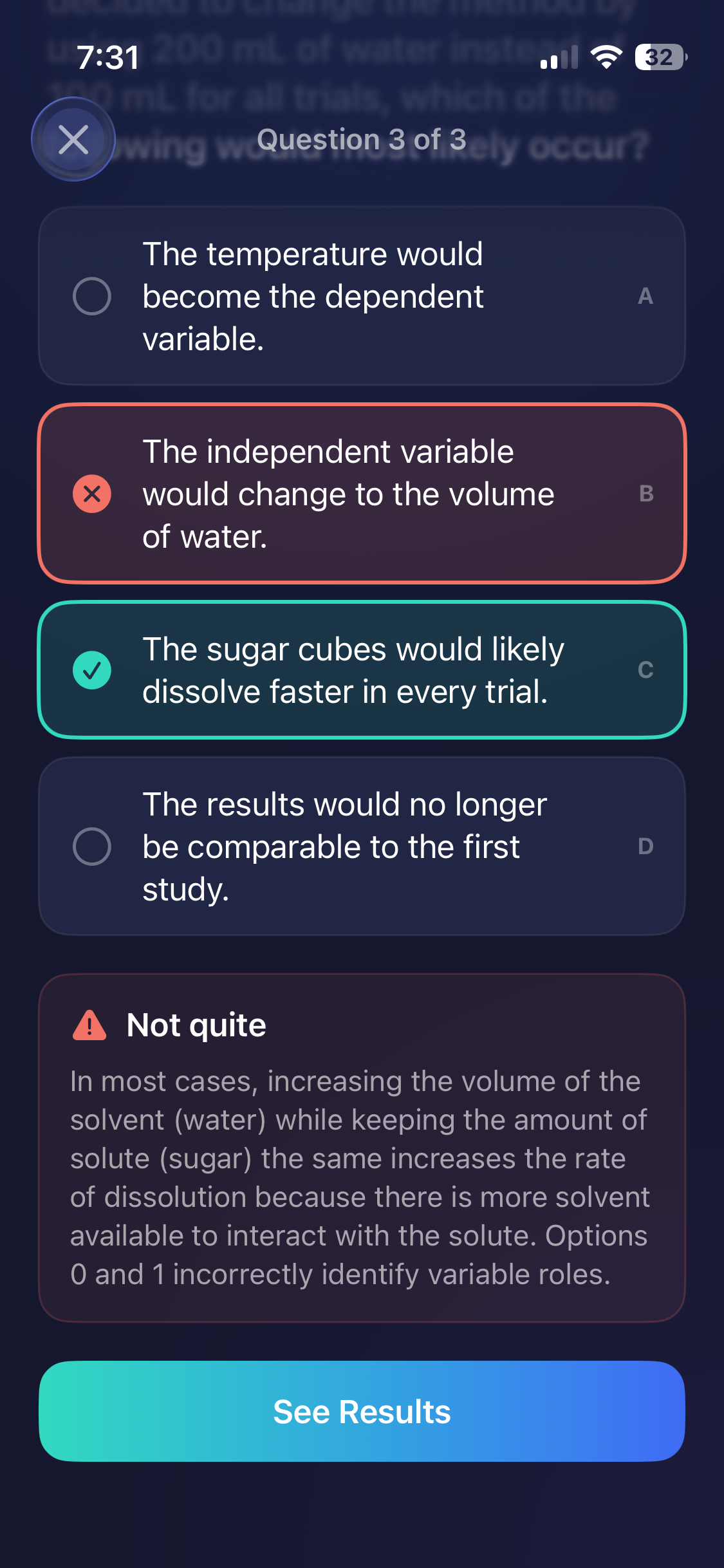Select the radio button for option D
The image size is (724, 1568).
(x=91, y=846)
